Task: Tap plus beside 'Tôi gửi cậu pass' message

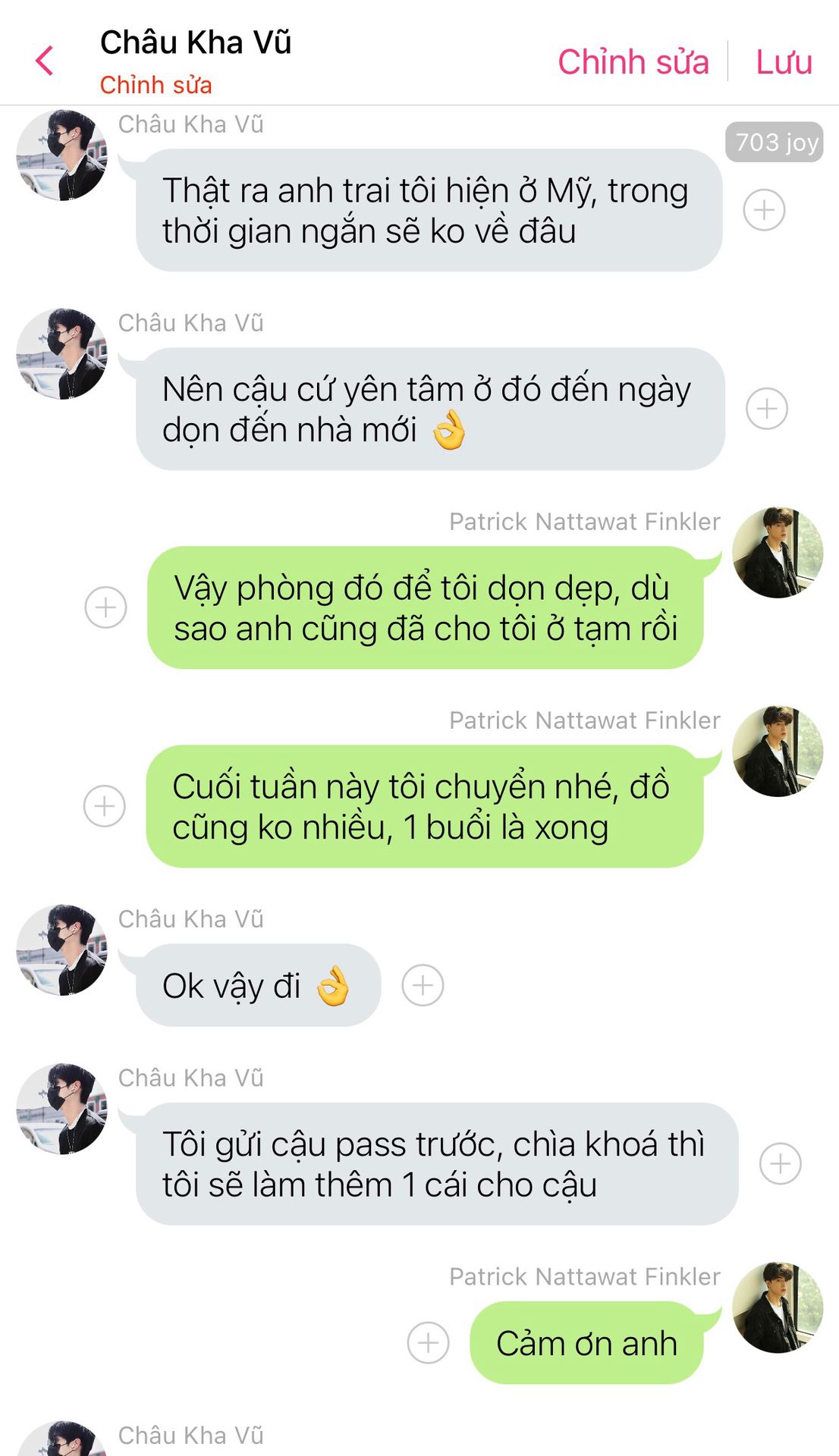Action: pyautogui.click(x=780, y=1164)
